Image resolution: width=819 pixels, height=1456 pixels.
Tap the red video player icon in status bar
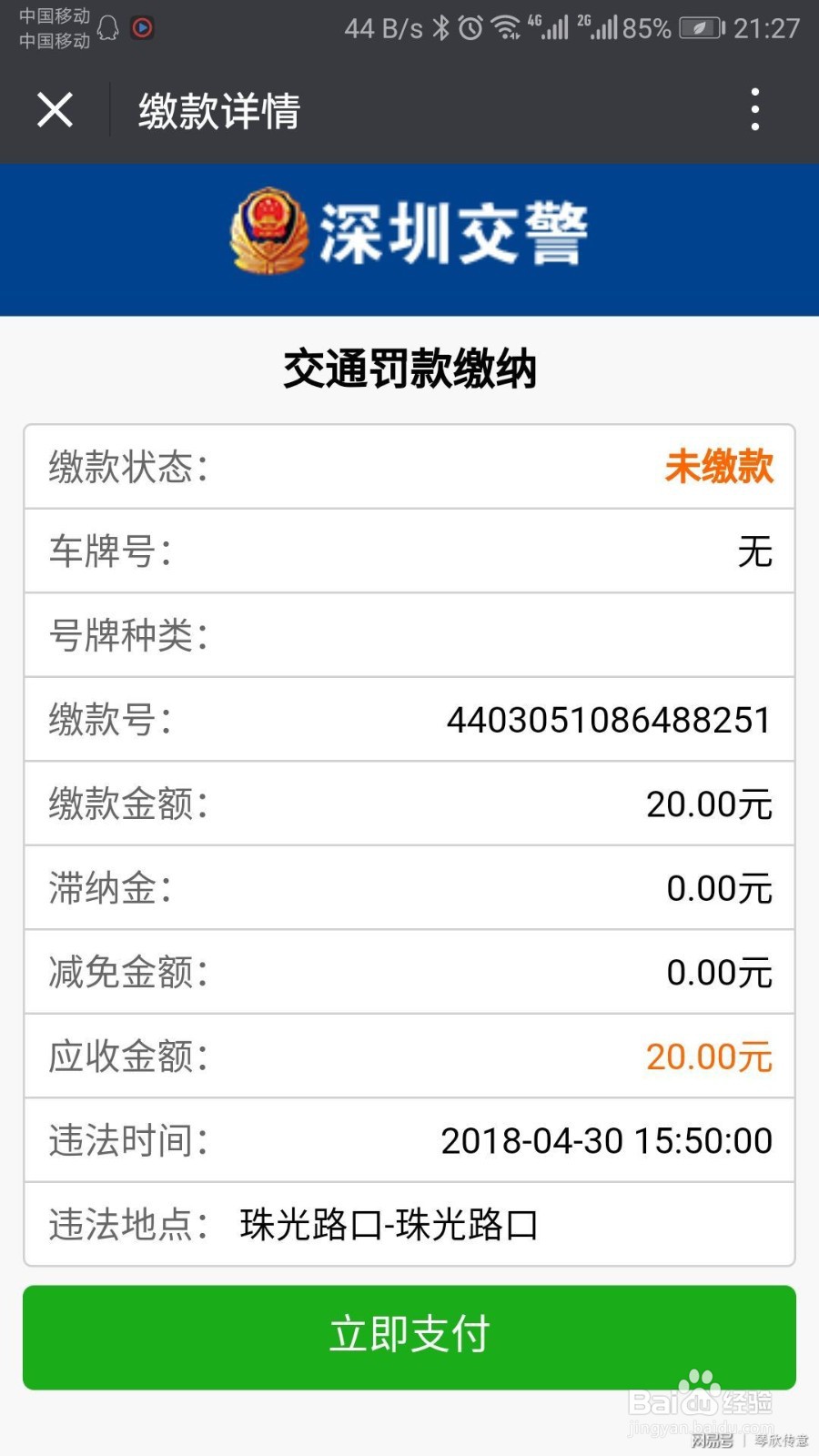pos(141,29)
